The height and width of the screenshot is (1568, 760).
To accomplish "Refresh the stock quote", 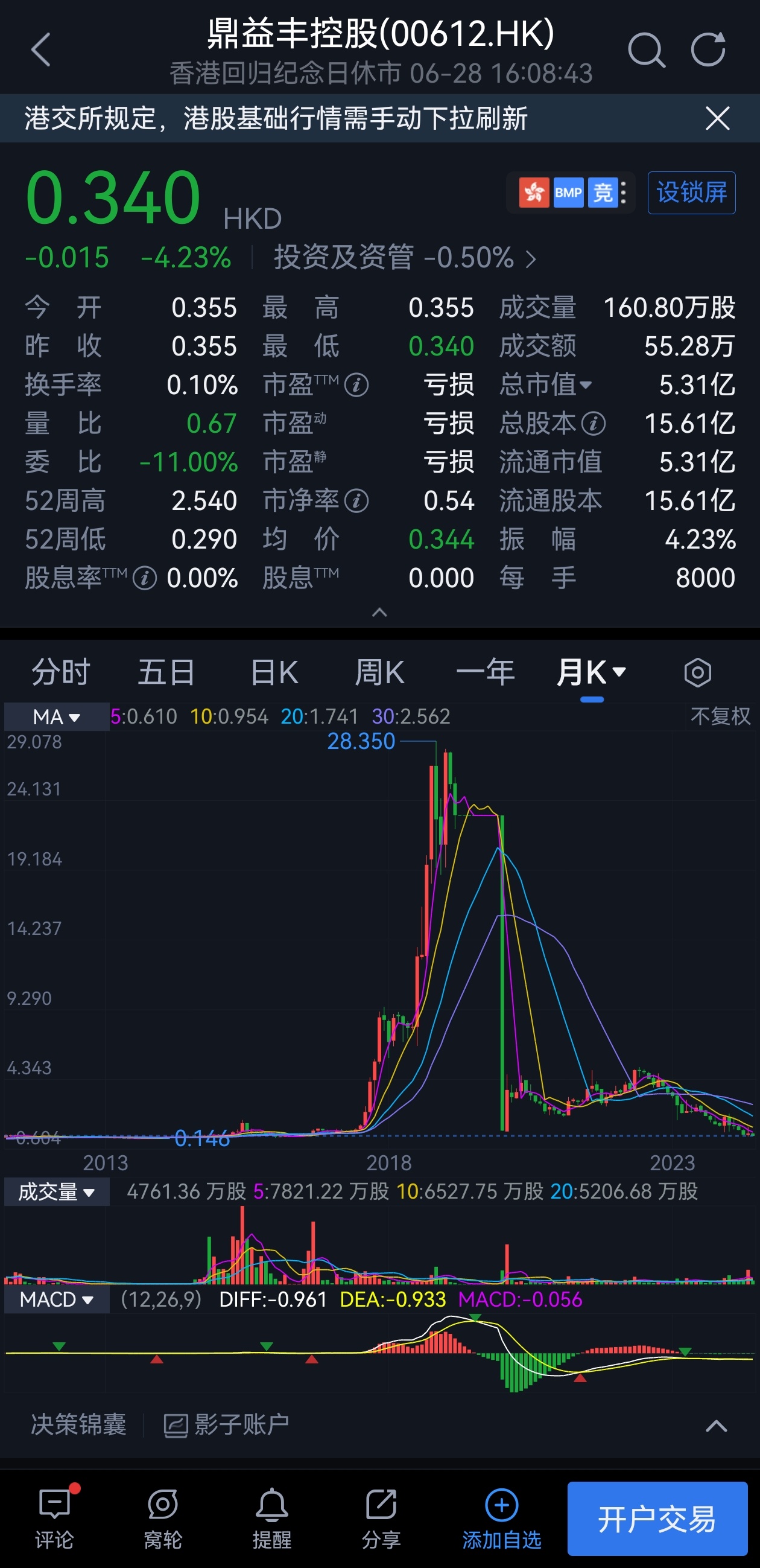I will coord(708,50).
